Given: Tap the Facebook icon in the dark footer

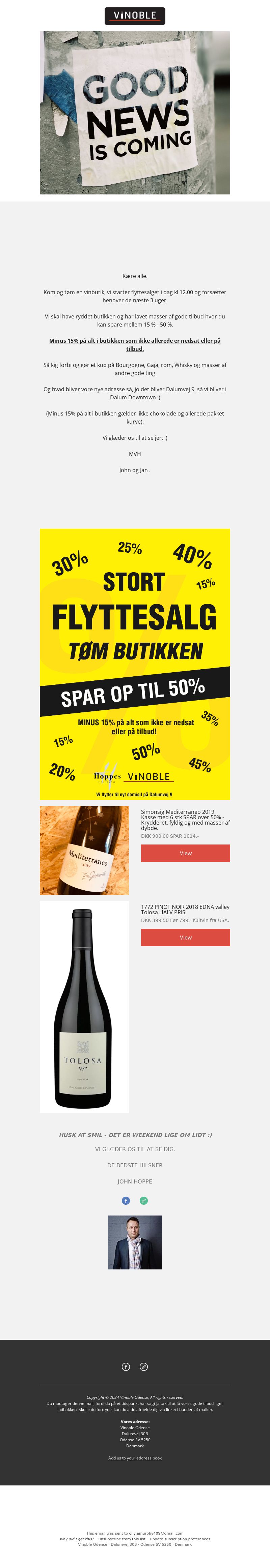Looking at the screenshot, I should (x=126, y=1366).
